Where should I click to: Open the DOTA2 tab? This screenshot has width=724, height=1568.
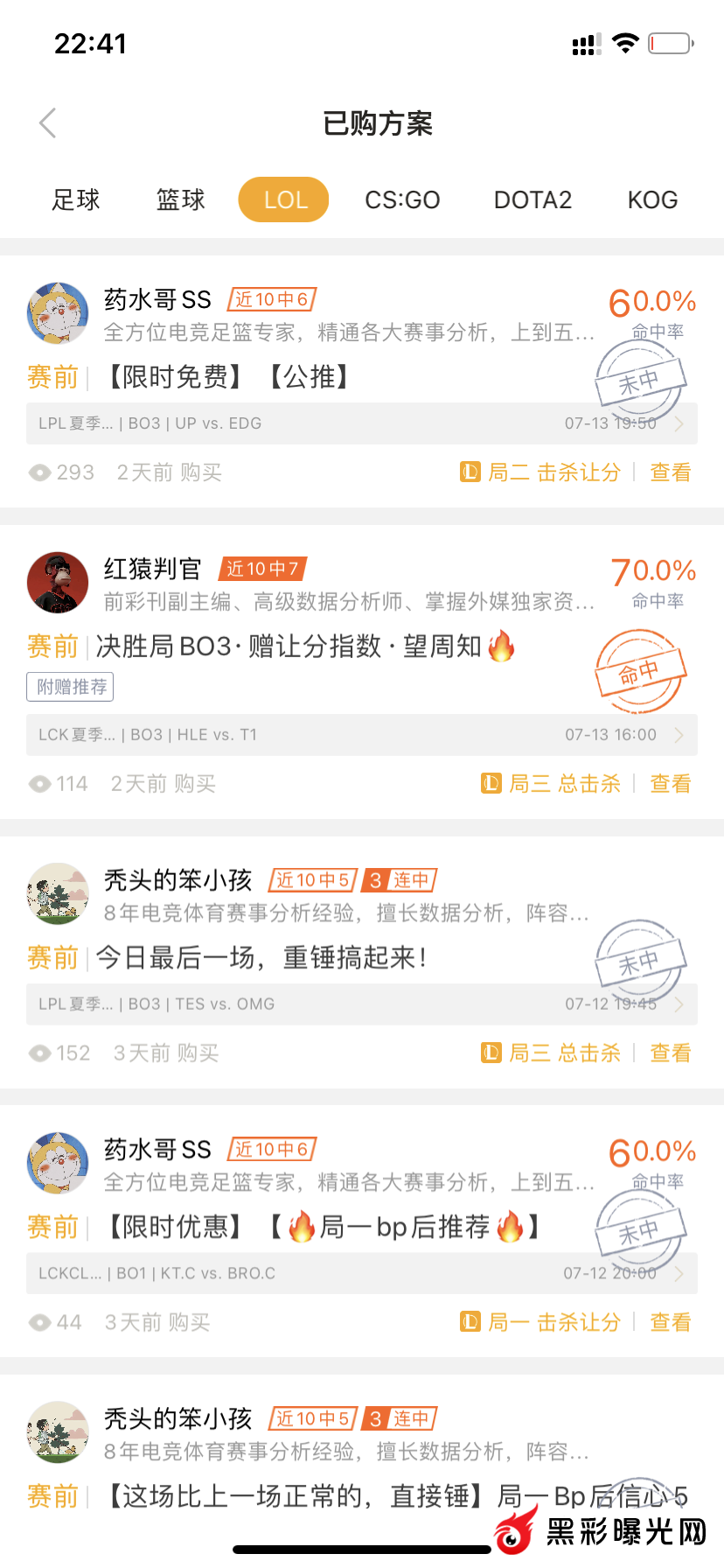[x=533, y=200]
